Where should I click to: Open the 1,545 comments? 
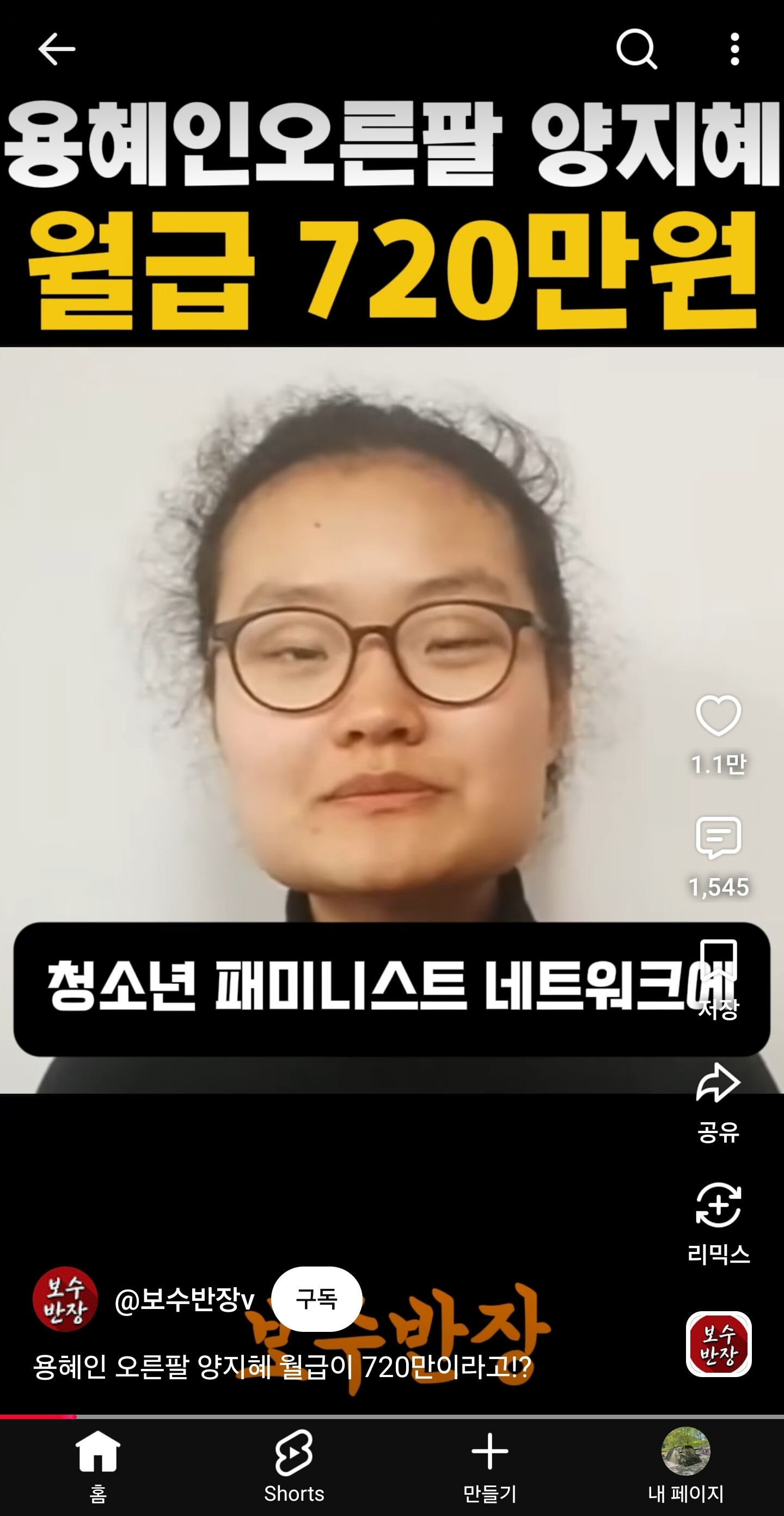[718, 837]
